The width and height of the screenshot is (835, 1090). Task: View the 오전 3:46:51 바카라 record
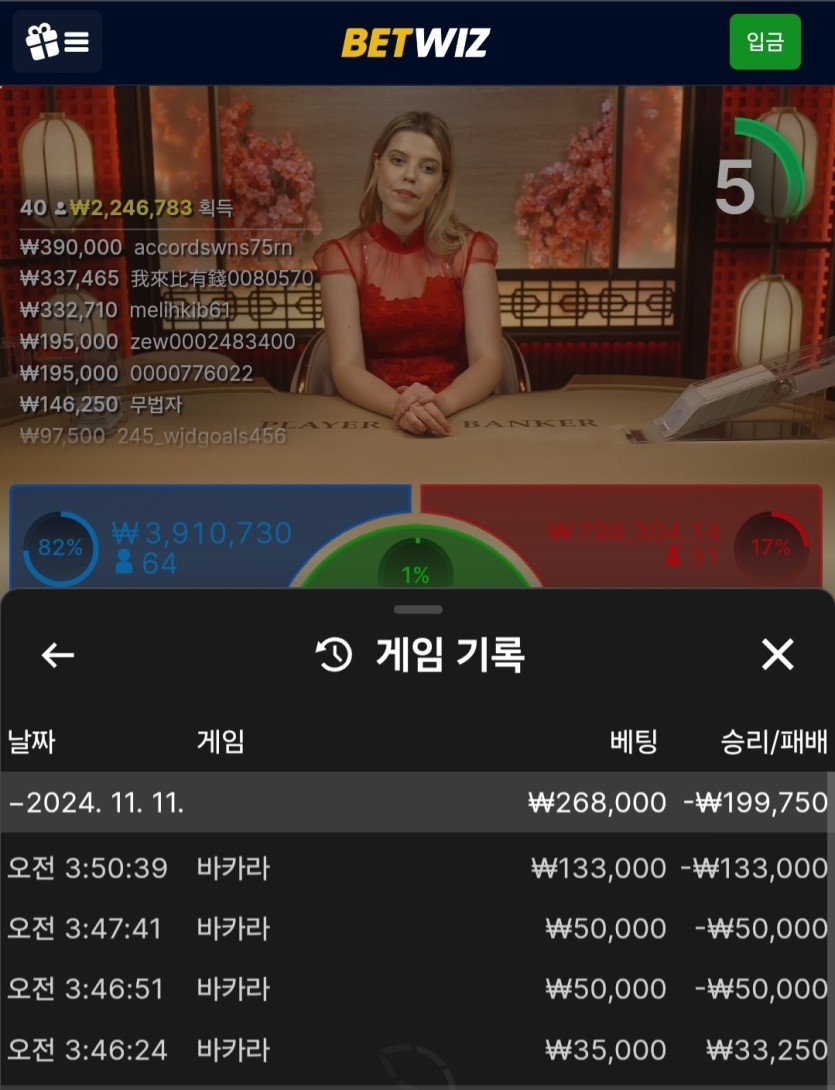(417, 989)
